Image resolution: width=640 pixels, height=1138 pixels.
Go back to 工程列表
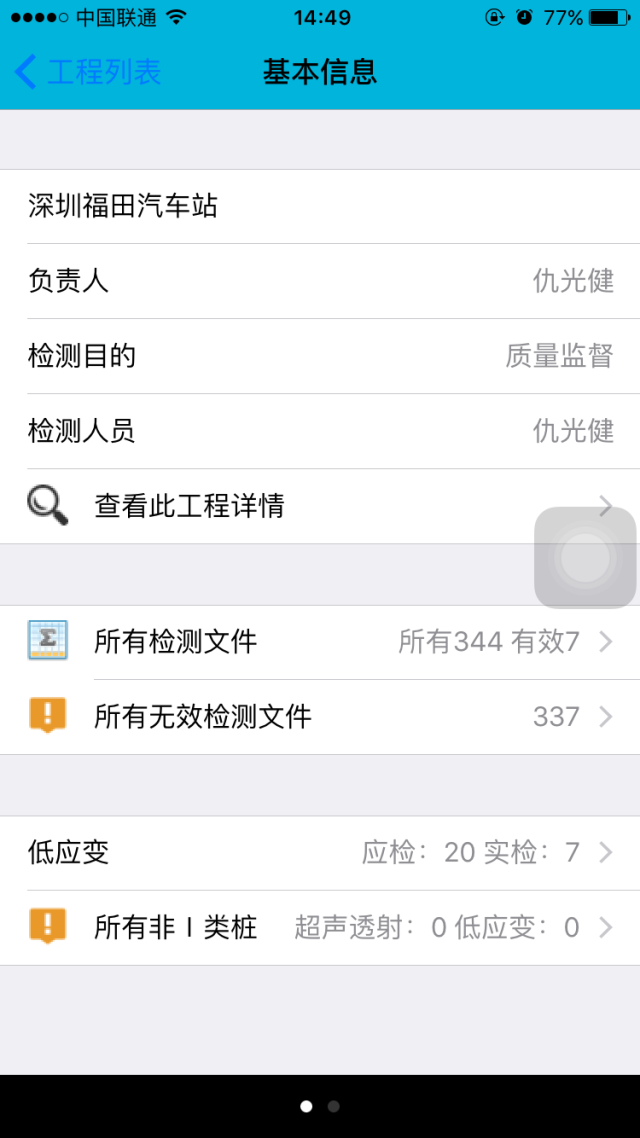click(x=88, y=72)
